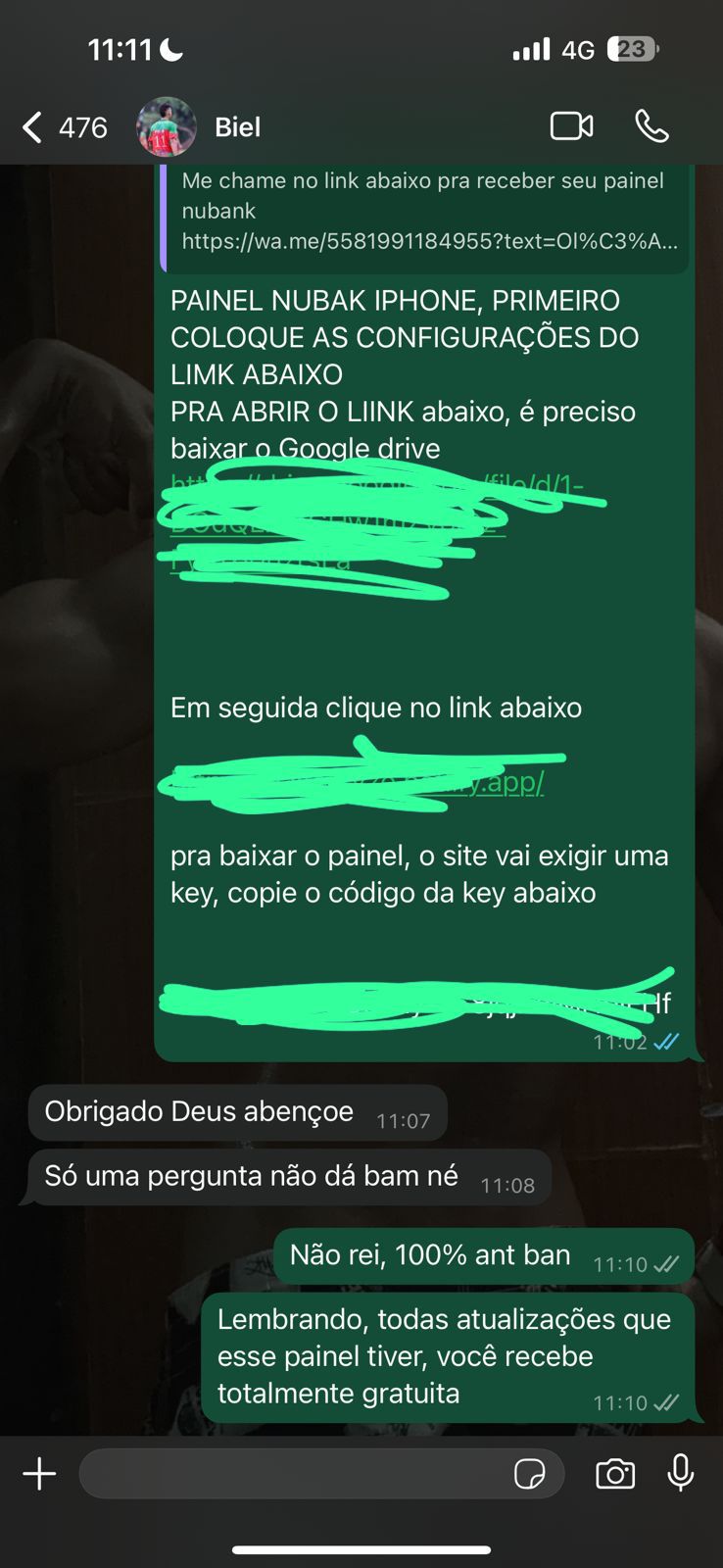This screenshot has height=1568, width=723.
Task: Start a voice call with Biel
Action: pyautogui.click(x=651, y=126)
